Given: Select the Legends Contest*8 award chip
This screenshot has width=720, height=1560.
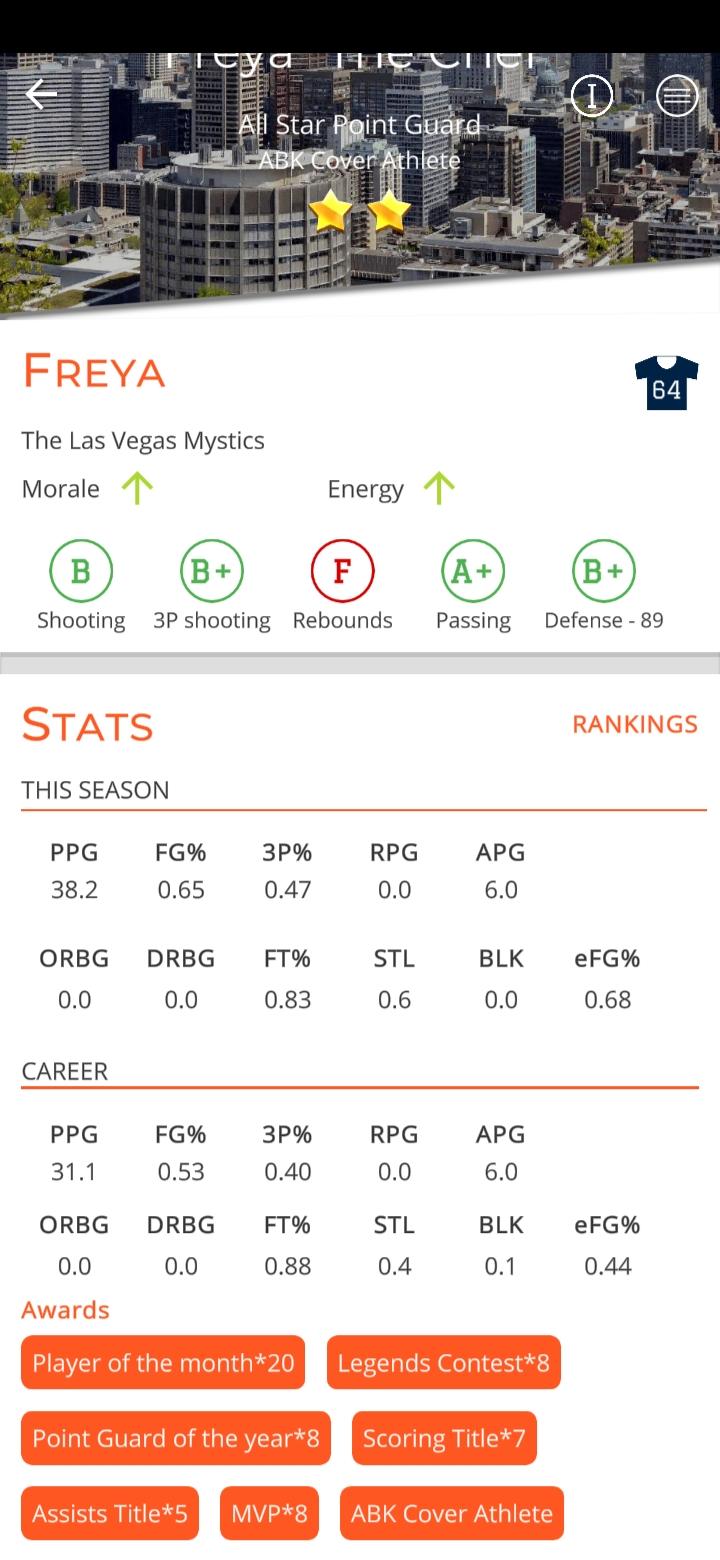Looking at the screenshot, I should 444,1363.
